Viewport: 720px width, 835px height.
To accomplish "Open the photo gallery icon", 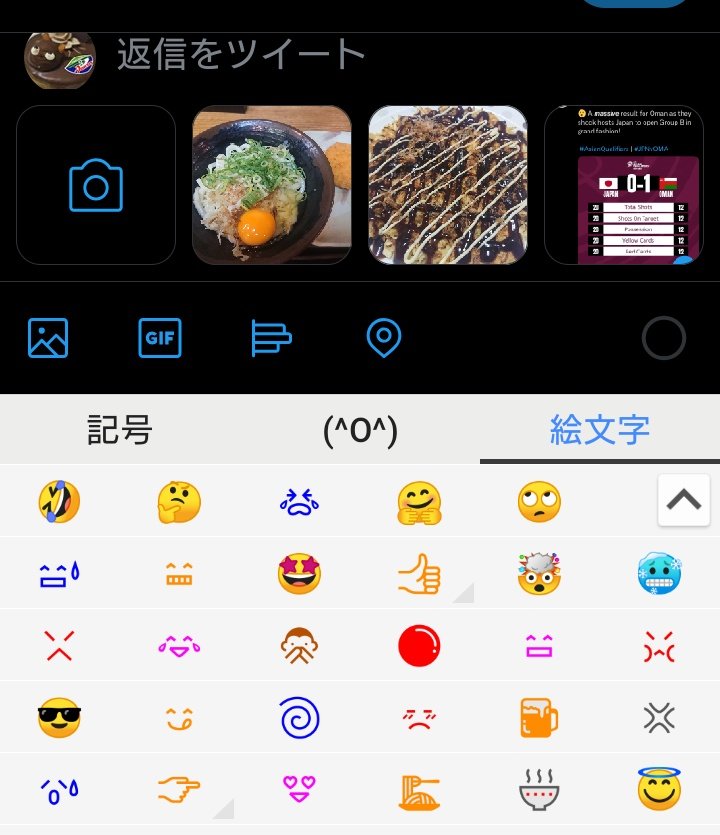I will coord(48,338).
